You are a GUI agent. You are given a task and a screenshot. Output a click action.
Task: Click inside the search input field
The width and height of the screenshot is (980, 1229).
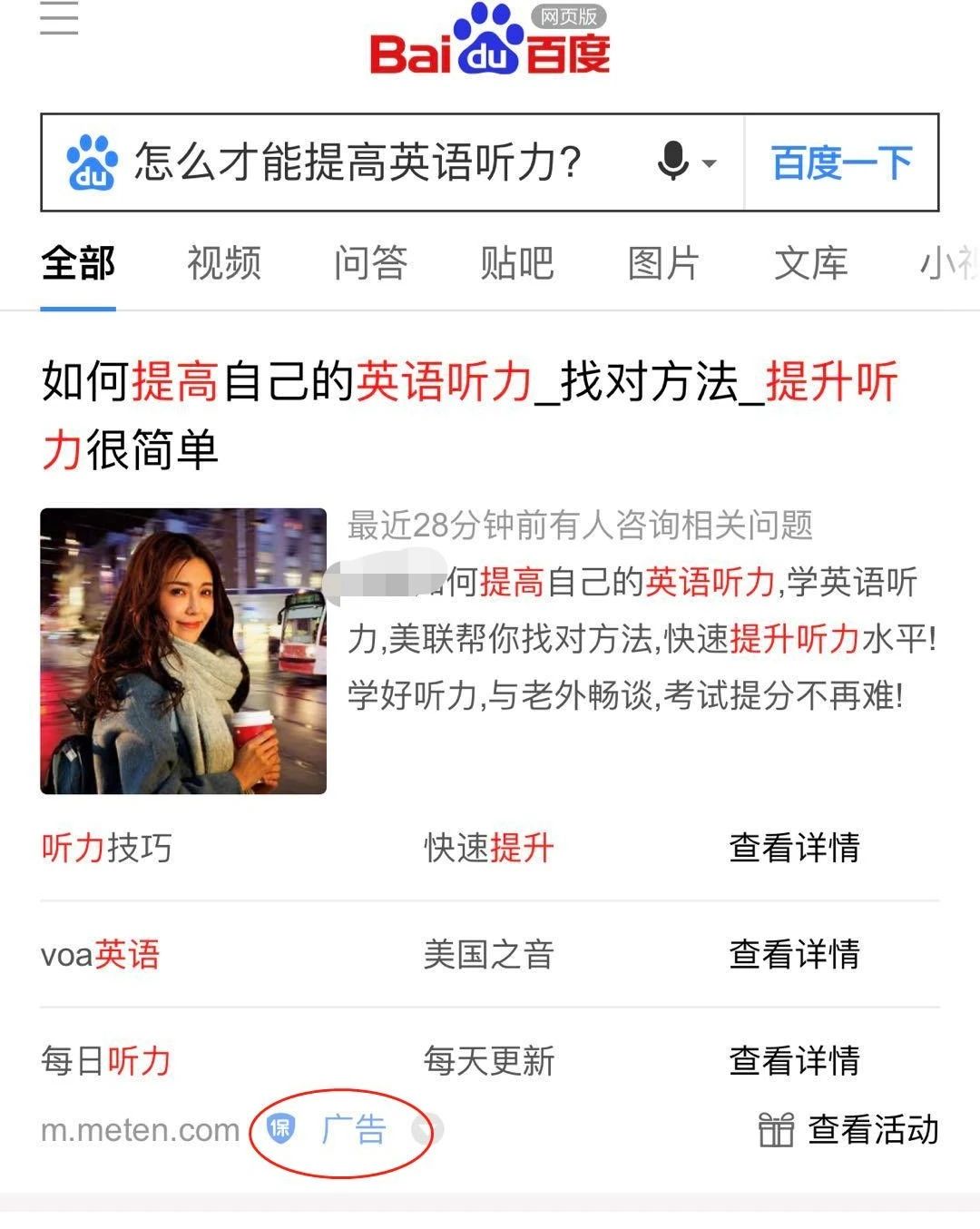[x=363, y=162]
